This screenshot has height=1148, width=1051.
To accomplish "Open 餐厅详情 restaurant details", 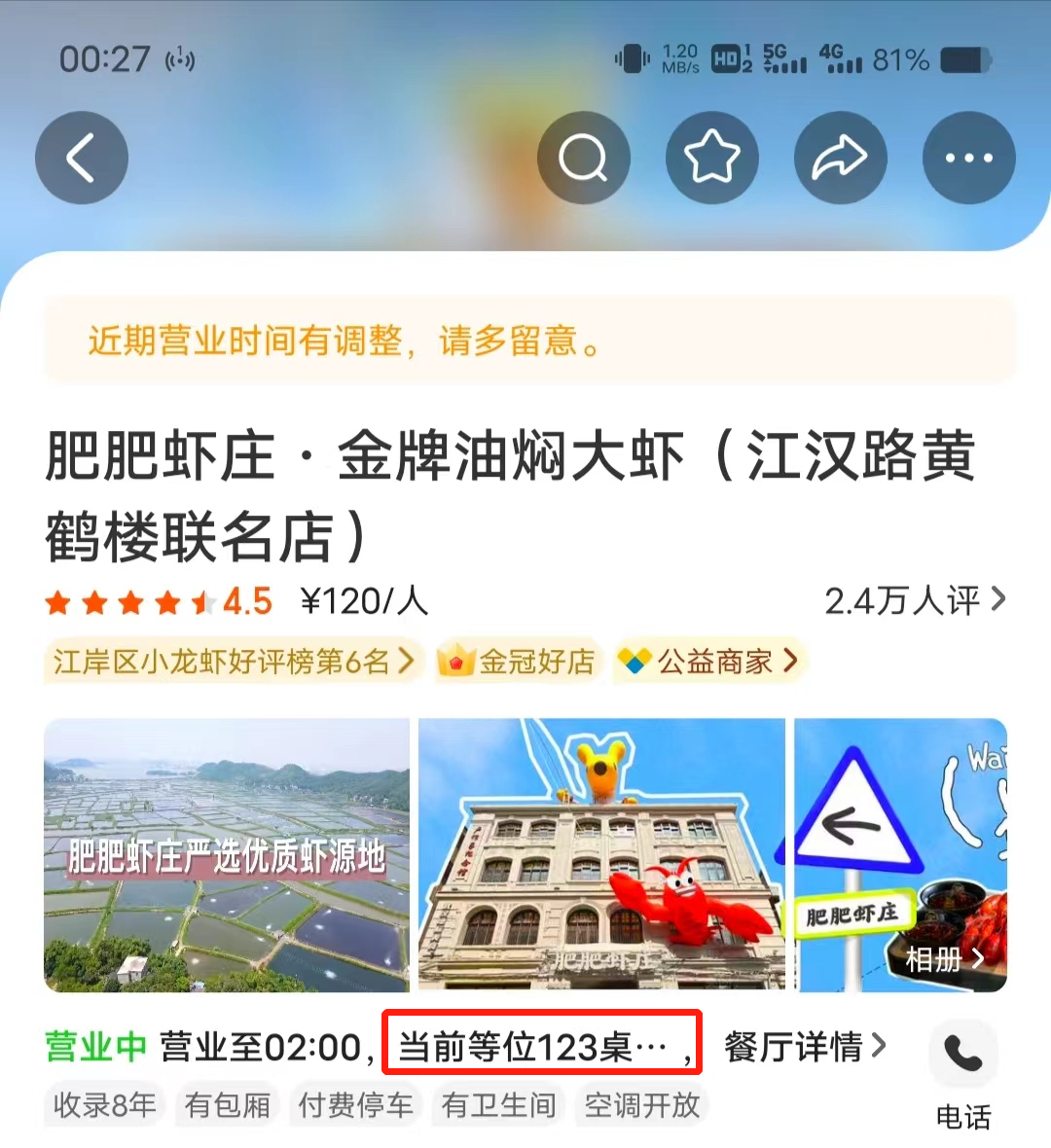I will pos(805,1048).
